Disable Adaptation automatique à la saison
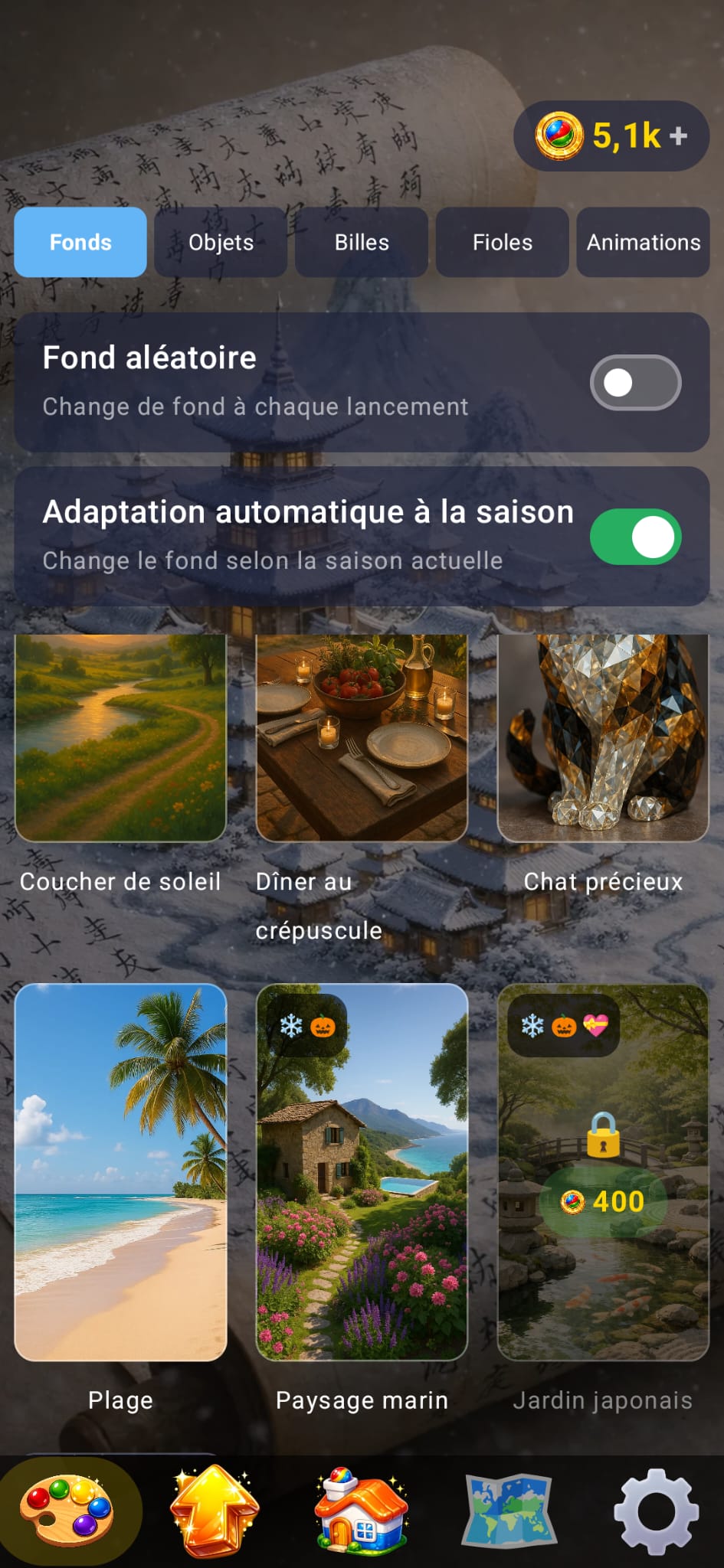 click(x=634, y=537)
